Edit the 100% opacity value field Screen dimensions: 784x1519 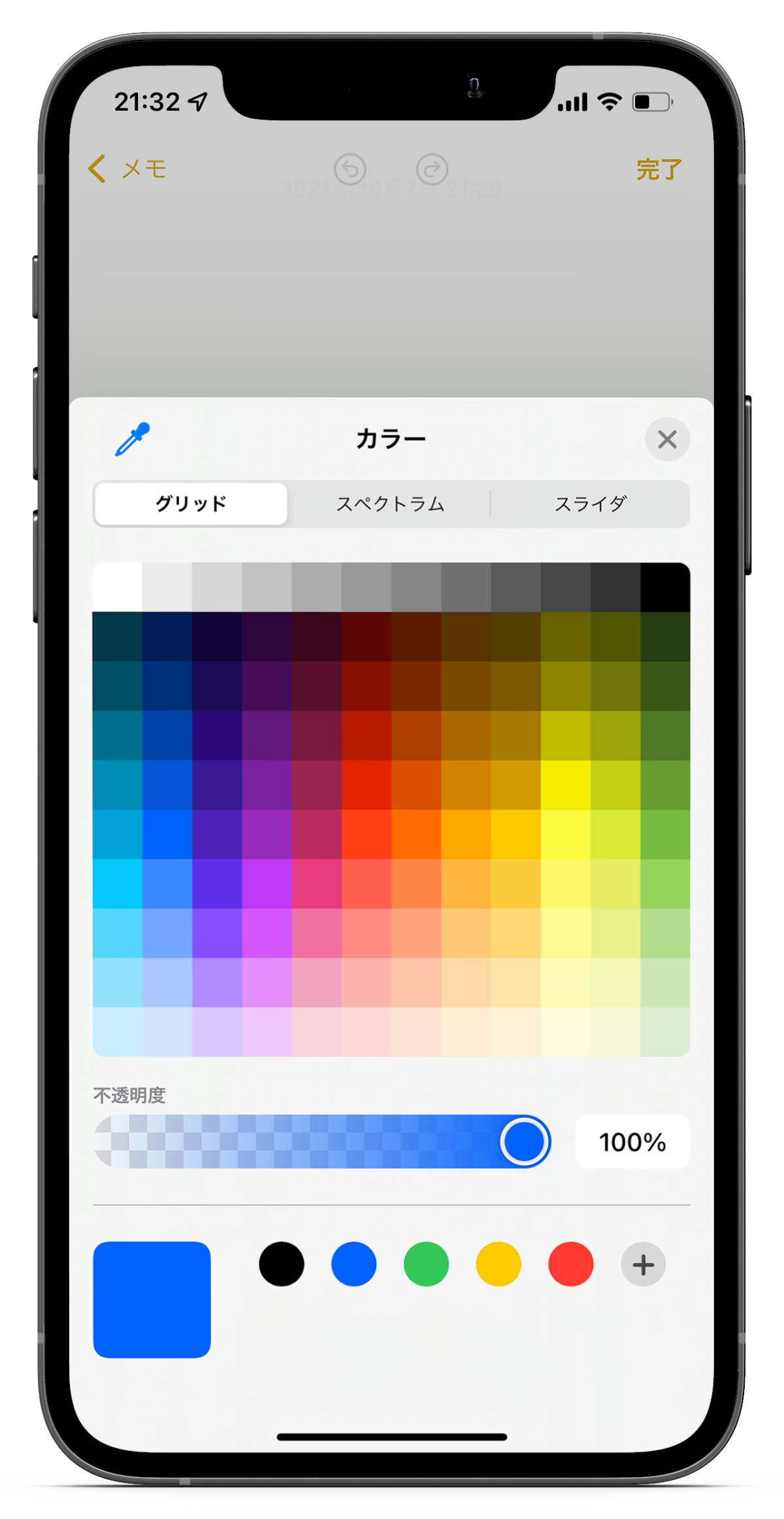[x=632, y=1141]
